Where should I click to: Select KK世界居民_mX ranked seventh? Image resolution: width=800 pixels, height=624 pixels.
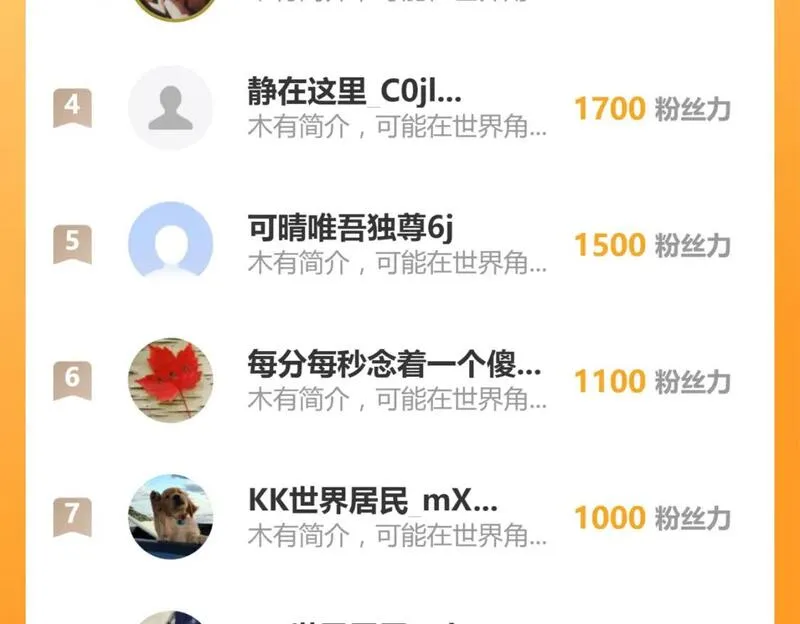(x=372, y=500)
